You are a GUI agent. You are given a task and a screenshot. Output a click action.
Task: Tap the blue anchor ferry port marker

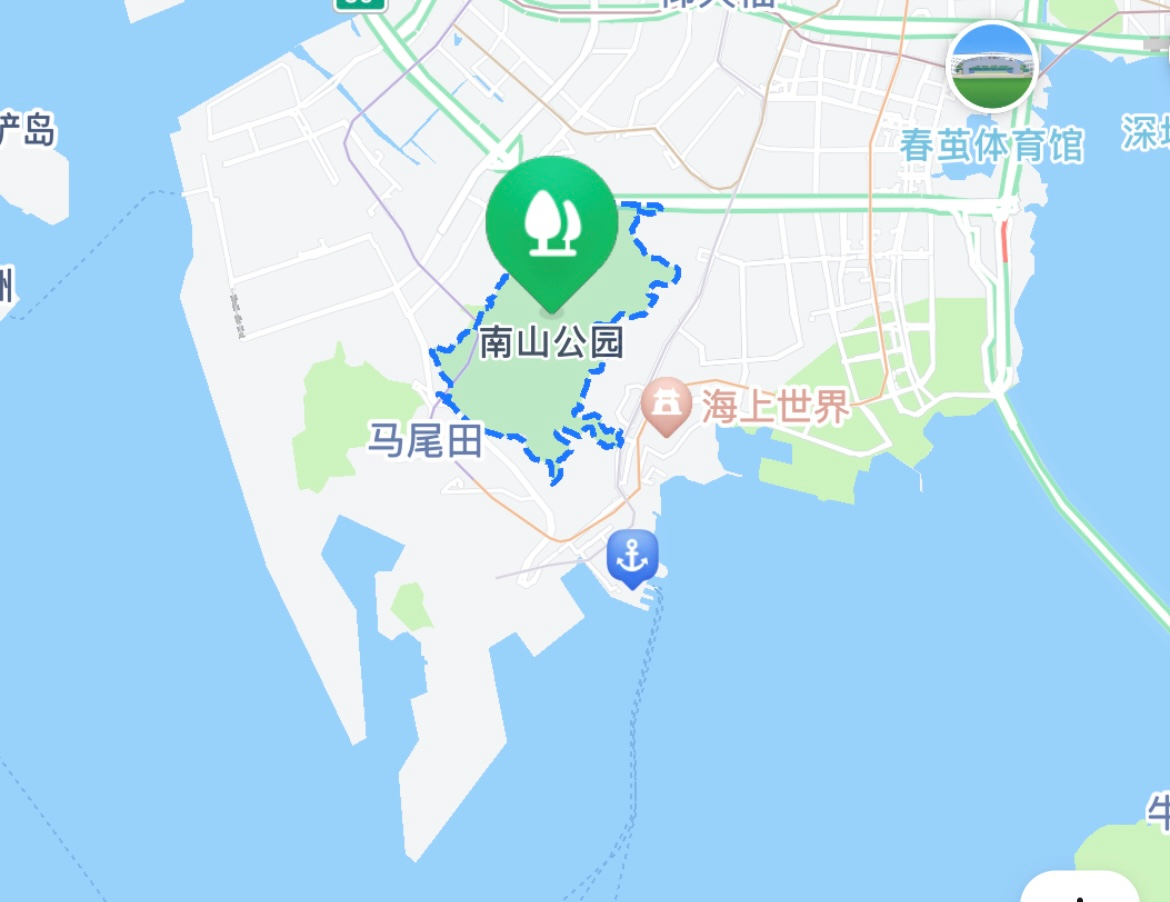click(x=632, y=557)
